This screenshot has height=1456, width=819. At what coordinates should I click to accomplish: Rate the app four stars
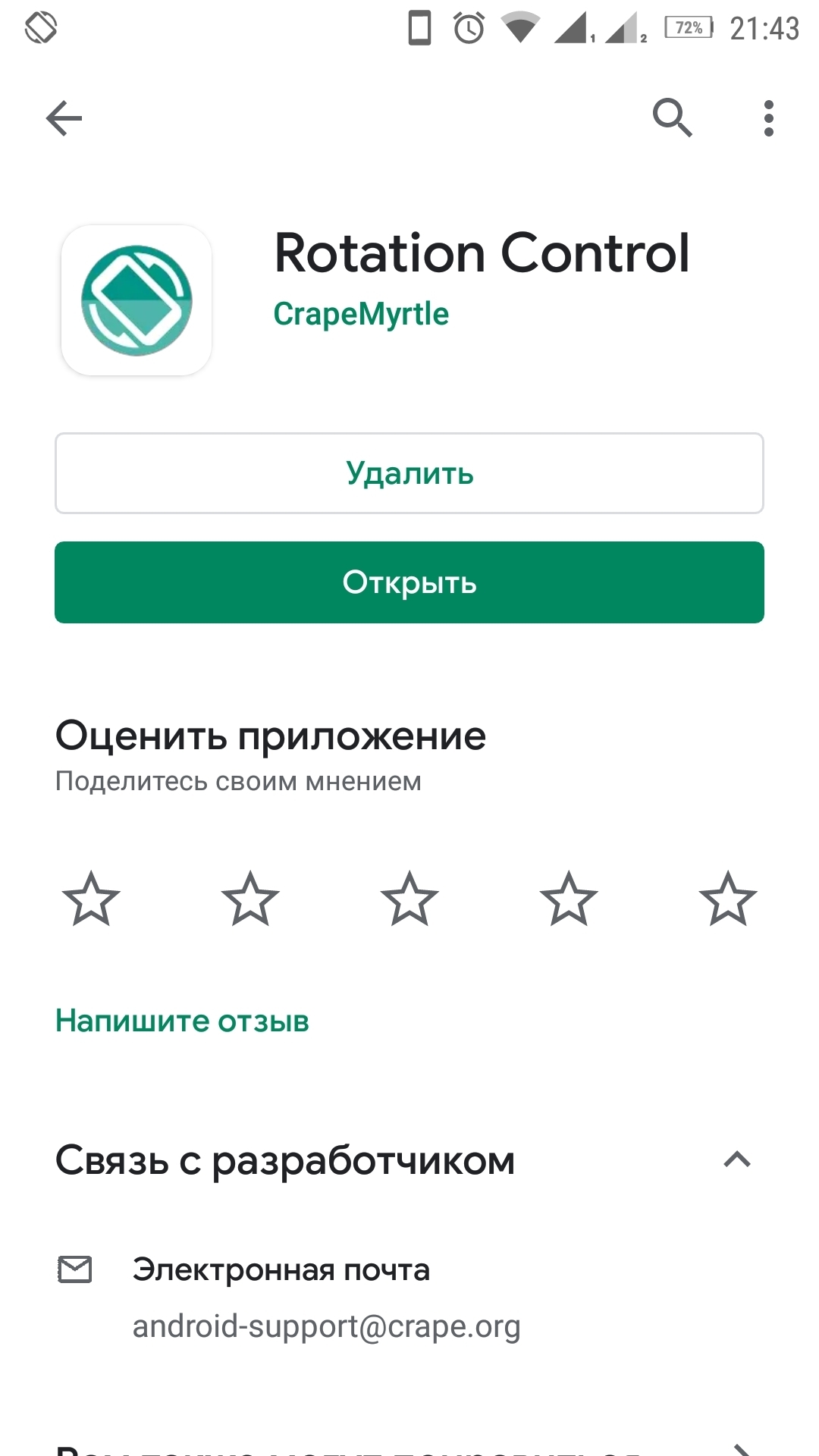coord(569,899)
